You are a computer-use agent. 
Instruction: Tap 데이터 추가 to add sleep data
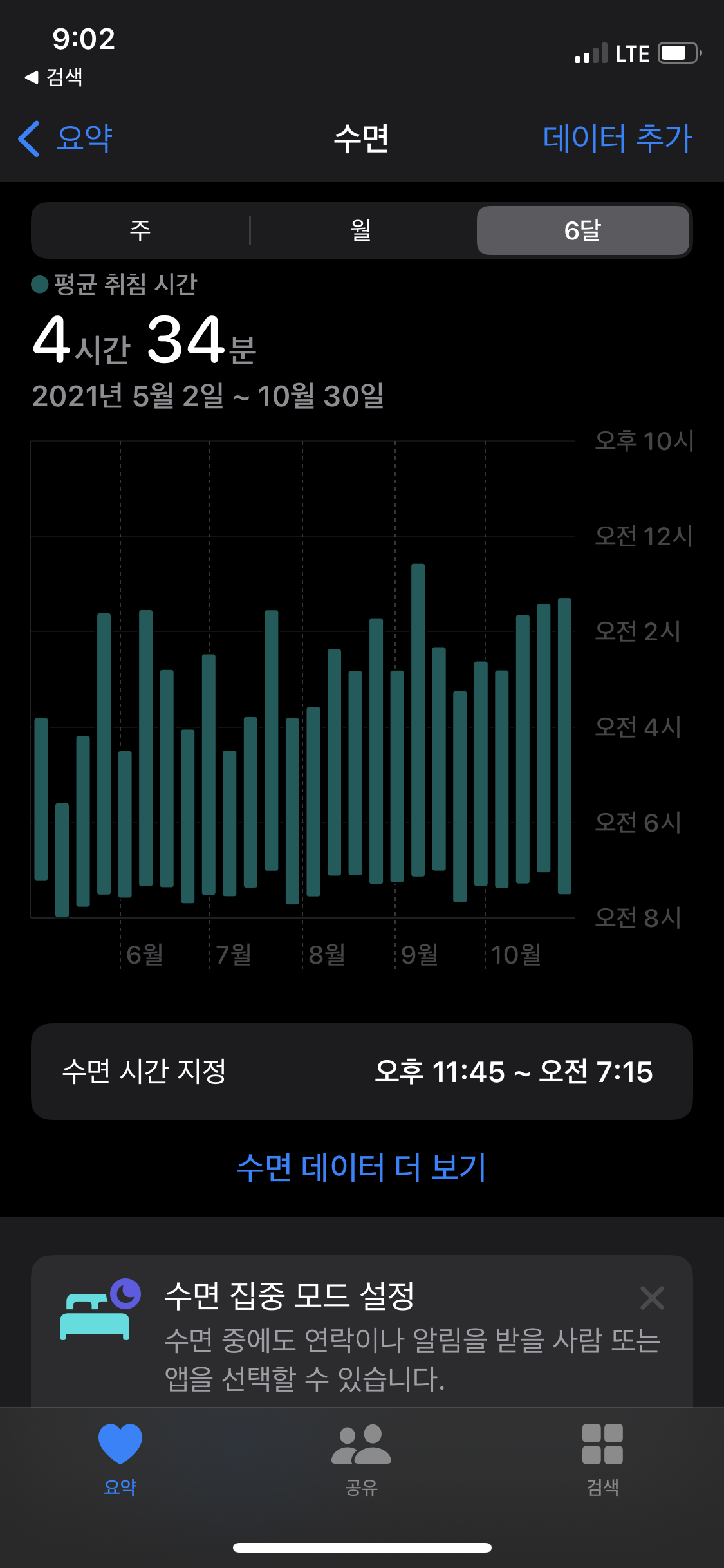617,138
